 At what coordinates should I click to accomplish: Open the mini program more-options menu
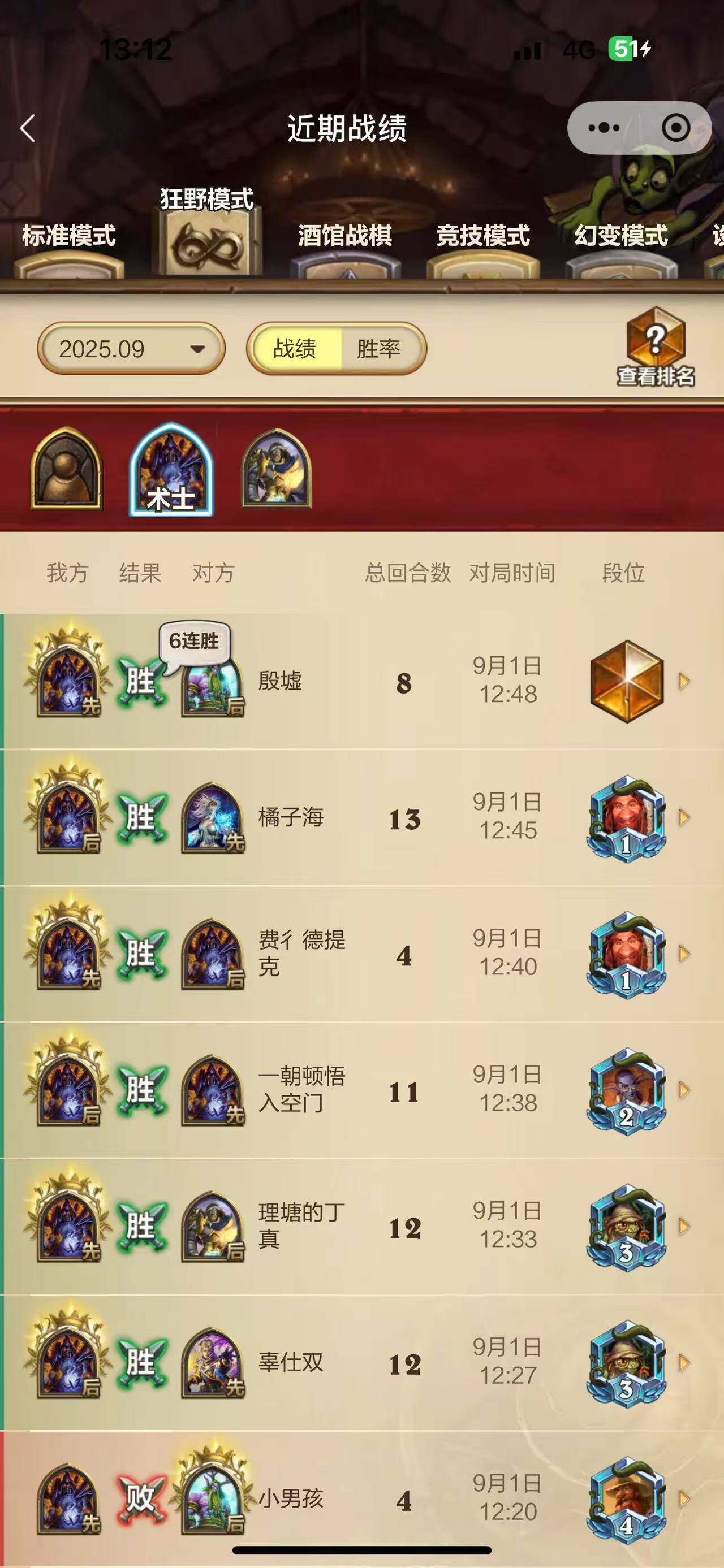coord(604,128)
